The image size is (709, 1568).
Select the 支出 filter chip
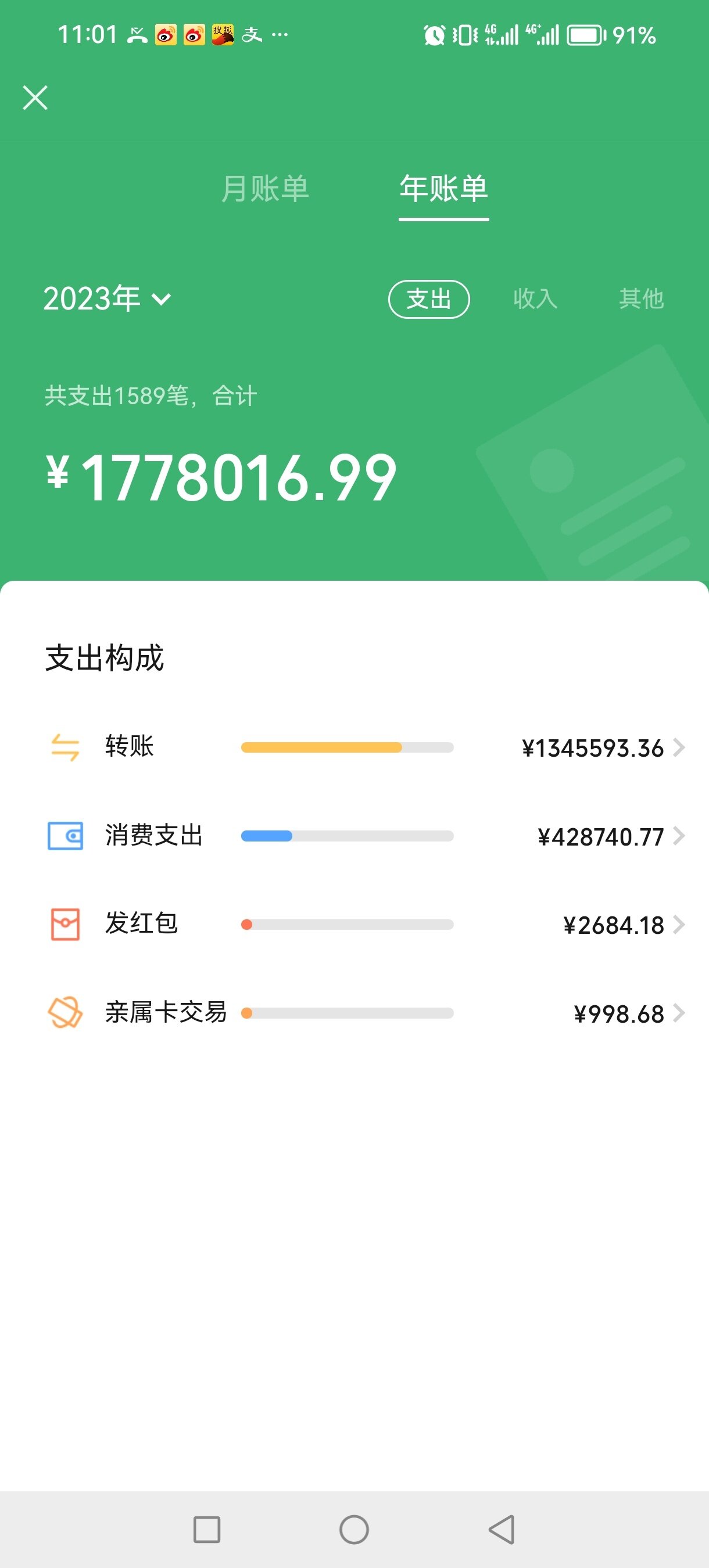(429, 299)
